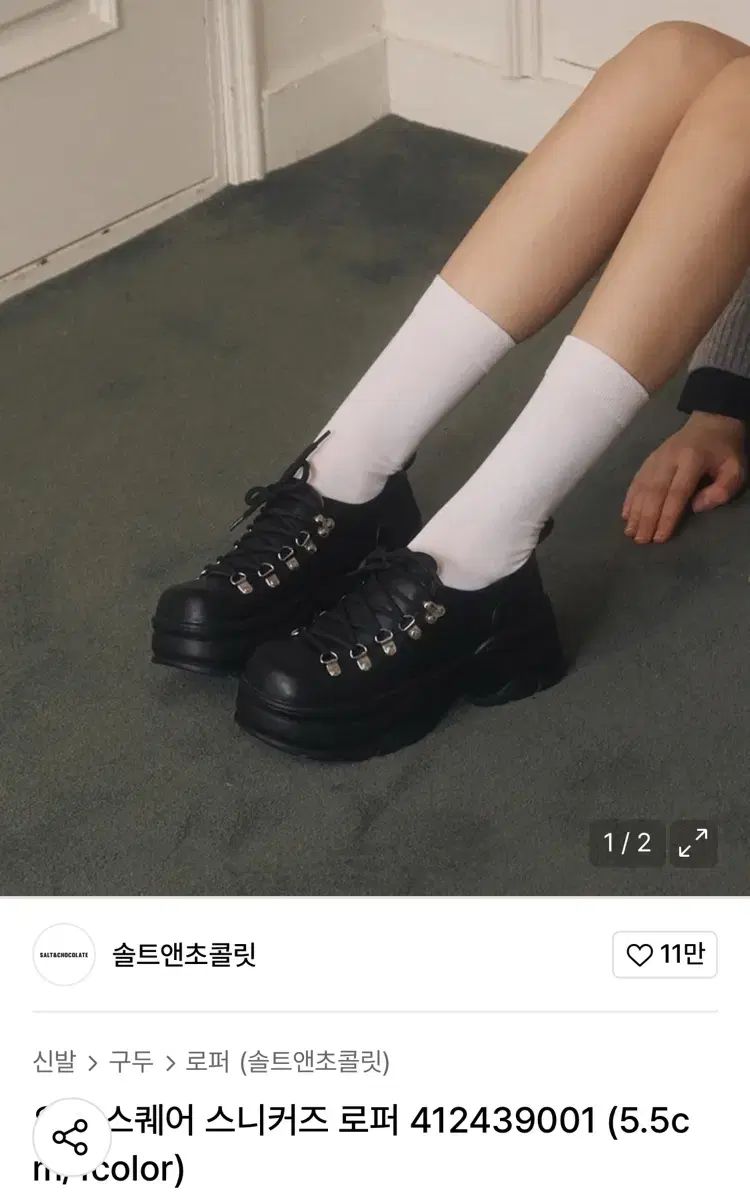Viewport: 750px width, 1200px height.
Task: Like the 솔트앤초콜릿 brand
Action: [x=664, y=955]
